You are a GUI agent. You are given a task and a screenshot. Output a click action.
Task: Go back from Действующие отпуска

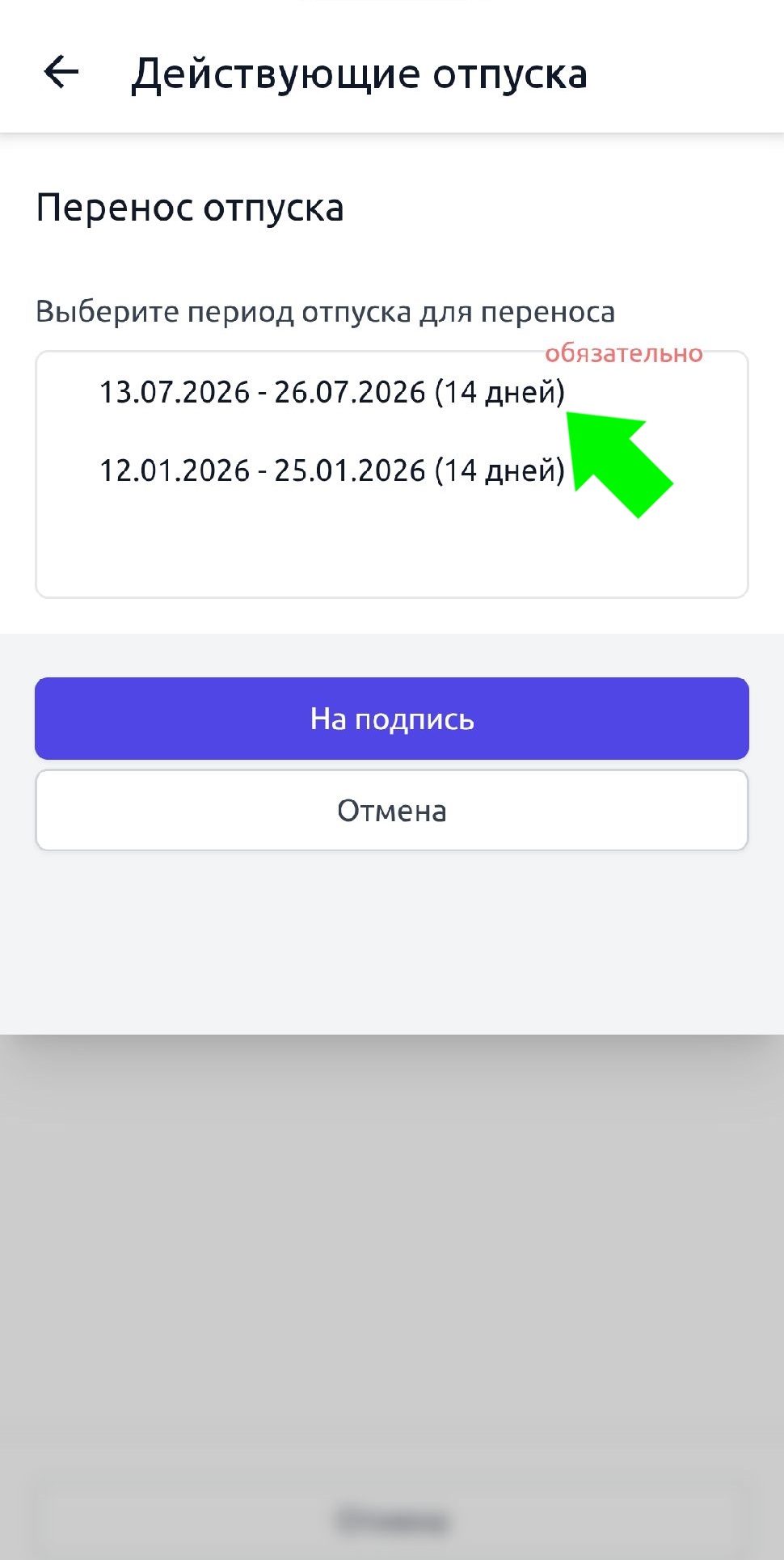coord(61,73)
